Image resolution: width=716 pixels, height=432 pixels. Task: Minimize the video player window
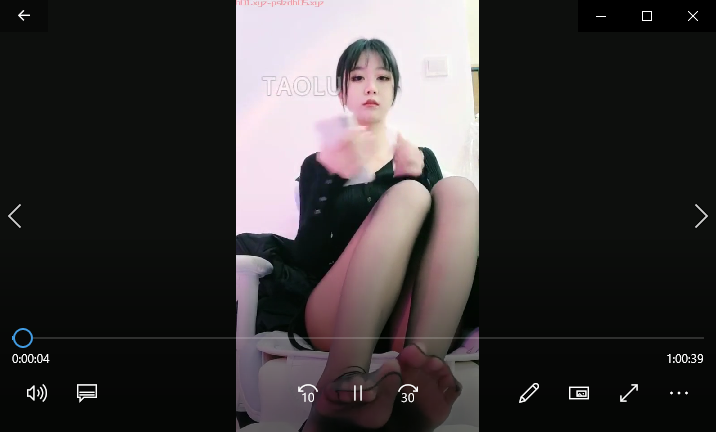tap(601, 16)
